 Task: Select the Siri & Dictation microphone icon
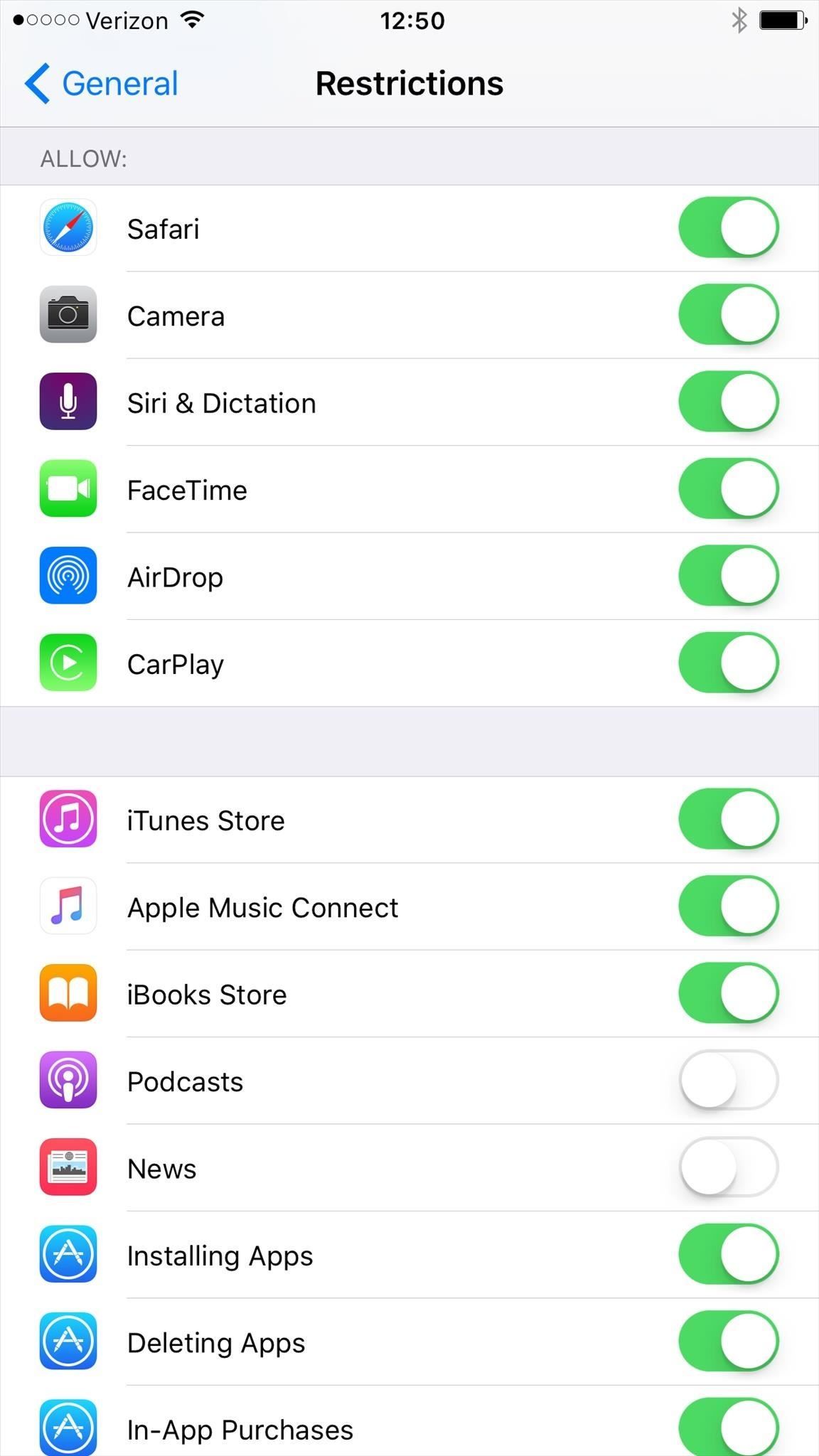point(68,402)
